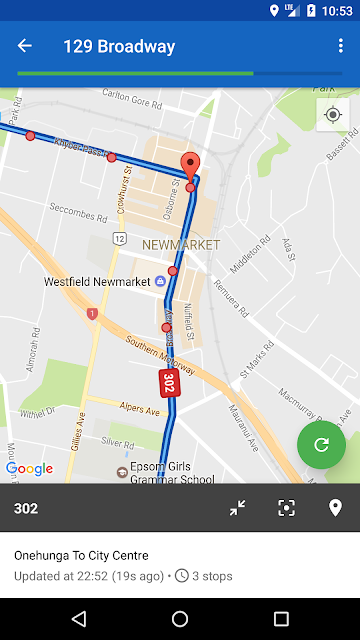Viewport: 360px width, 640px height.
Task: Center map on my location
Action: tap(333, 115)
